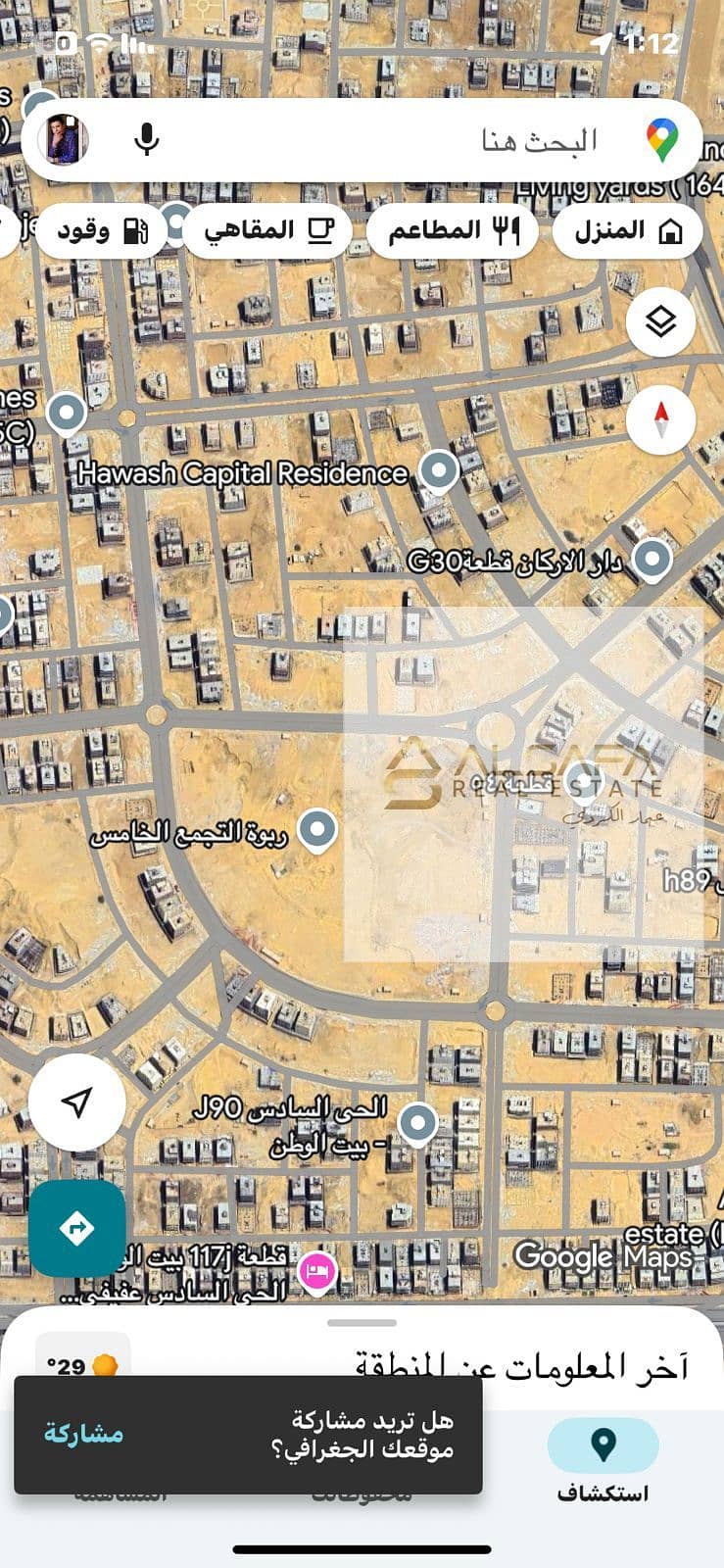Start voice search with the microphone
The image size is (724, 1568).
(x=147, y=140)
